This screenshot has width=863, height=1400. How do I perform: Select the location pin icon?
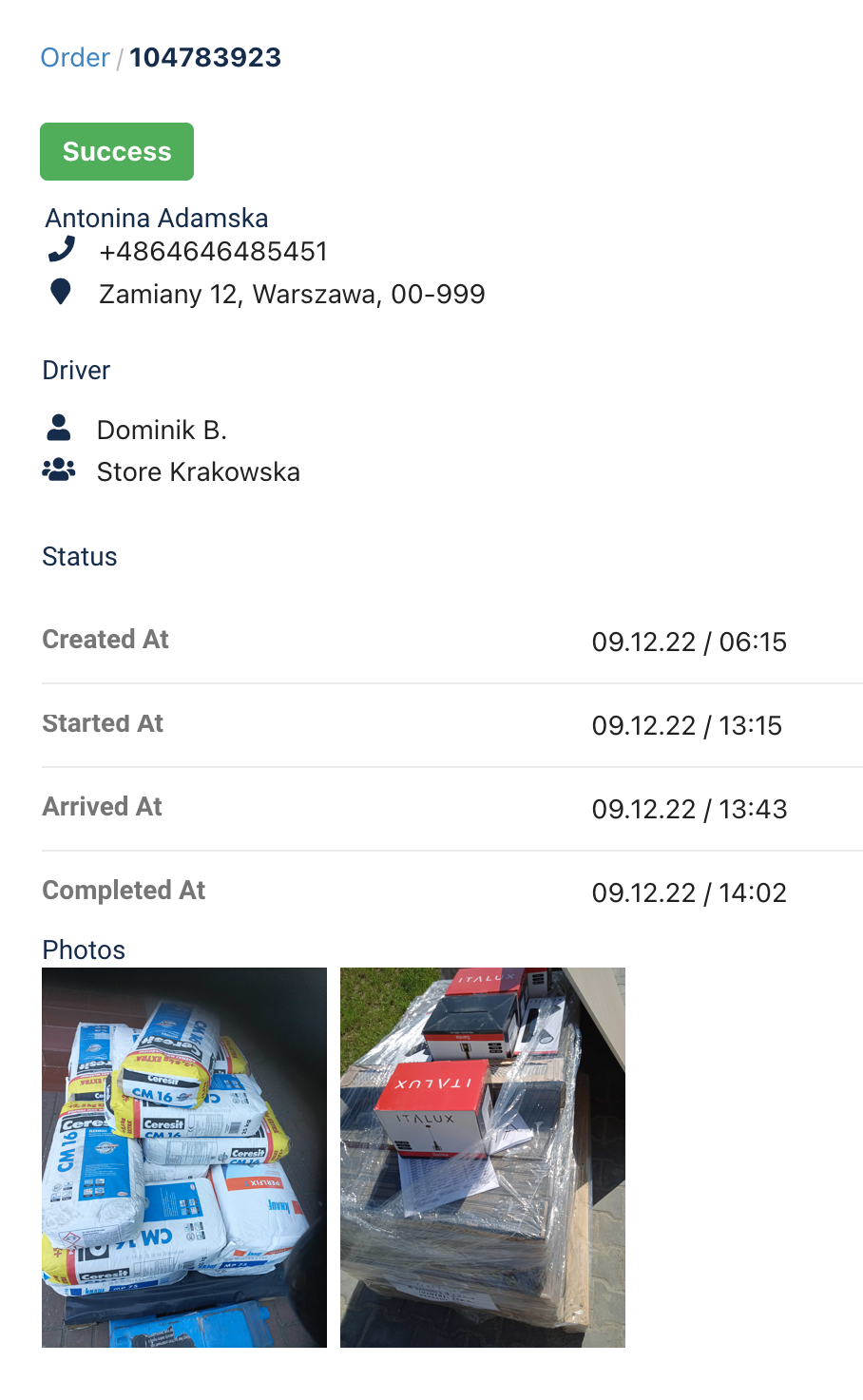(61, 293)
